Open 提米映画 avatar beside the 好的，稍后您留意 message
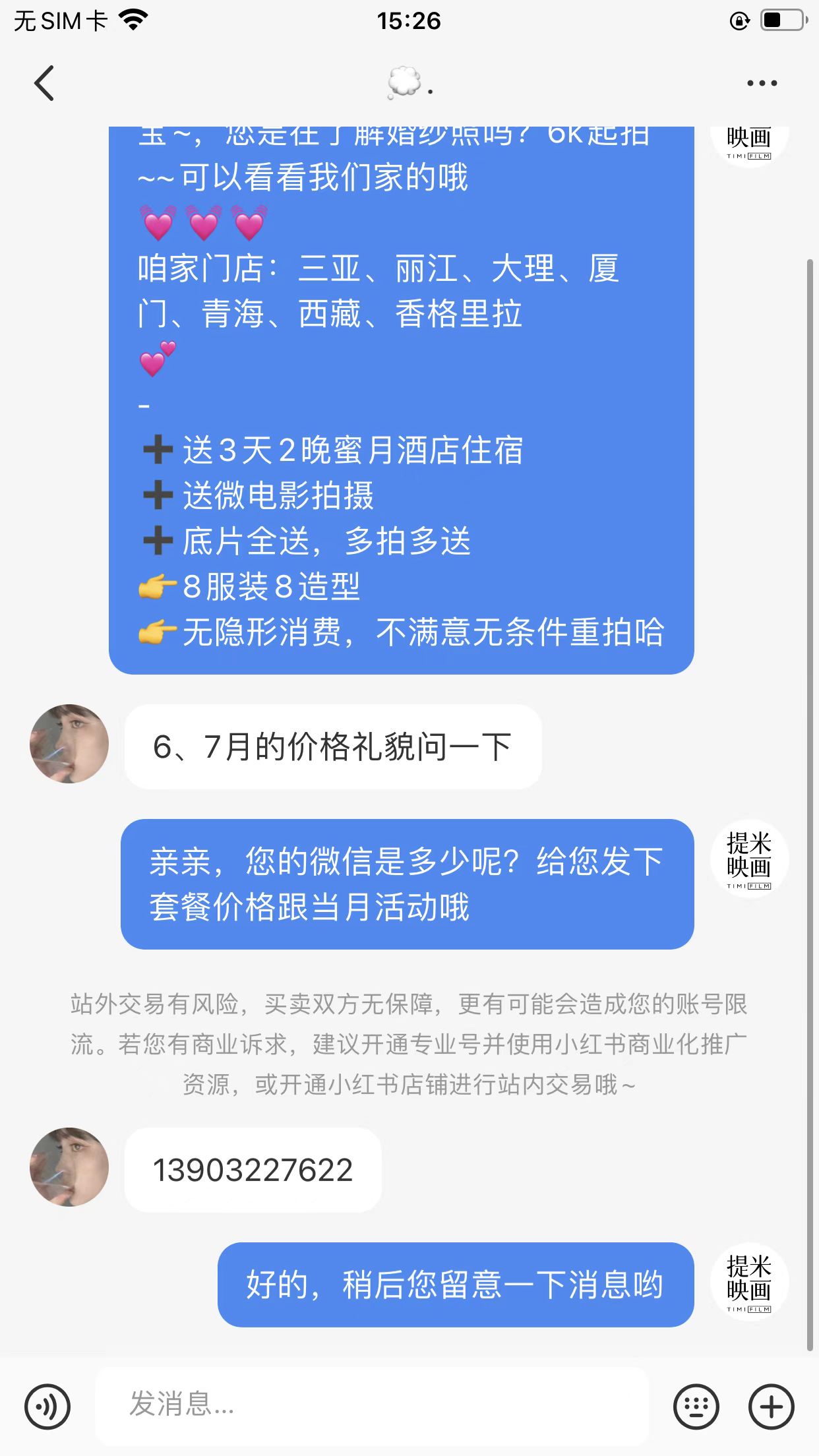This screenshot has height=1456, width=819. [x=750, y=1281]
